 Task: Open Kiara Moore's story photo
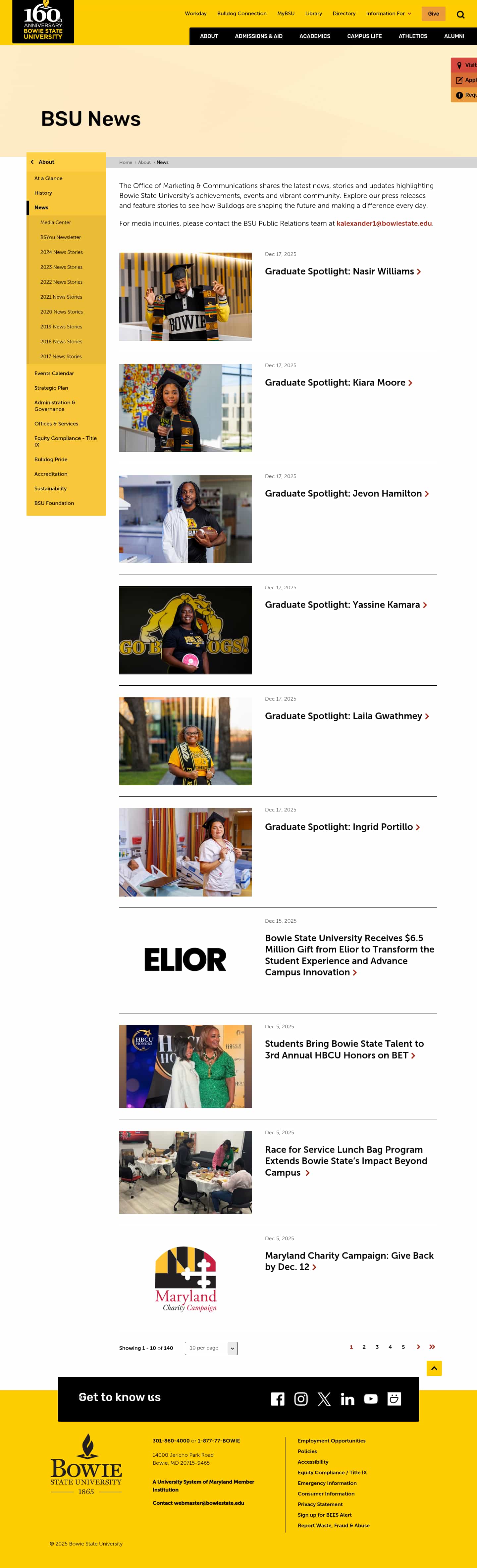(185, 408)
